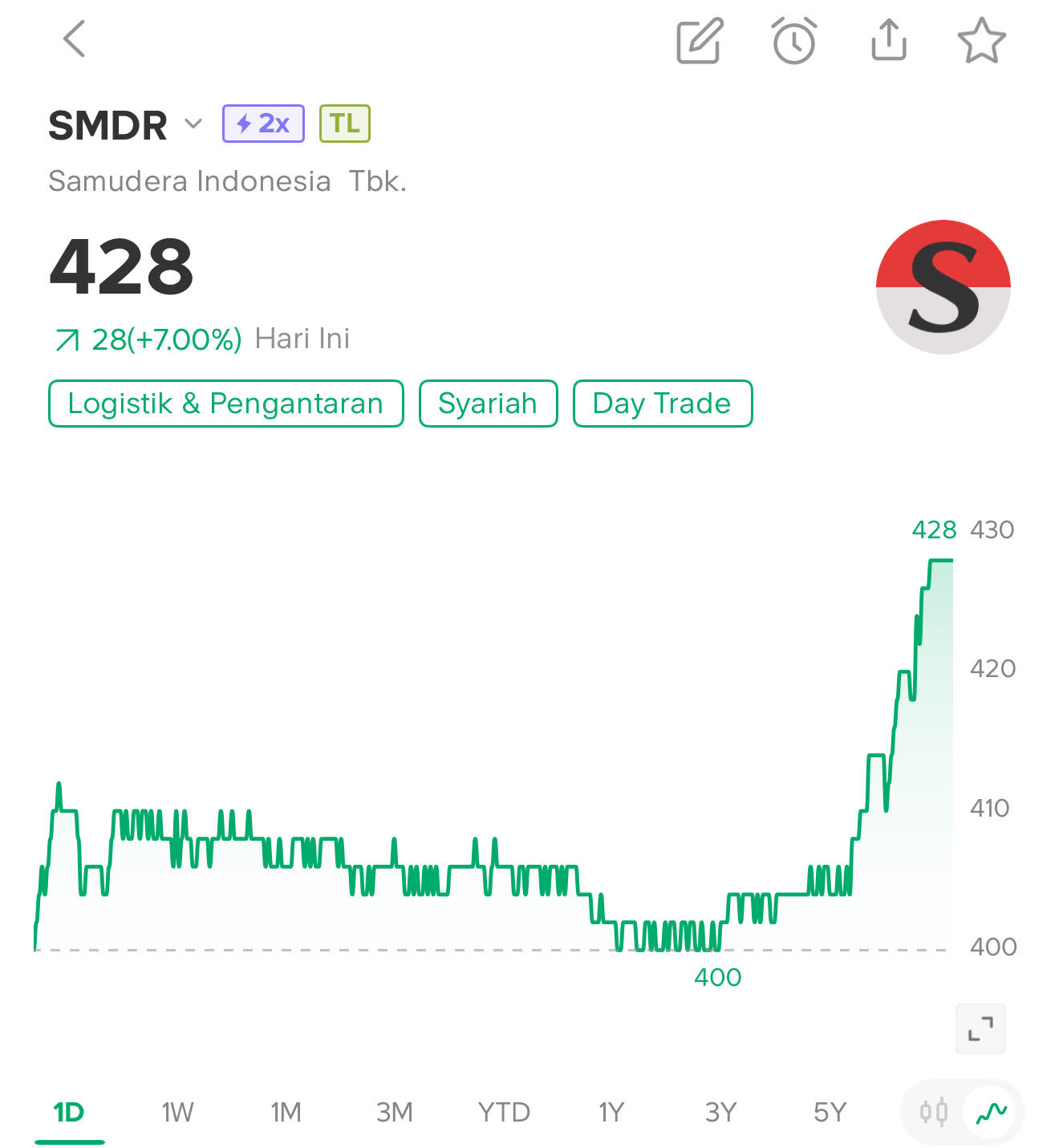Open the Logistik & Pengantaran sector chip

pyautogui.click(x=225, y=404)
